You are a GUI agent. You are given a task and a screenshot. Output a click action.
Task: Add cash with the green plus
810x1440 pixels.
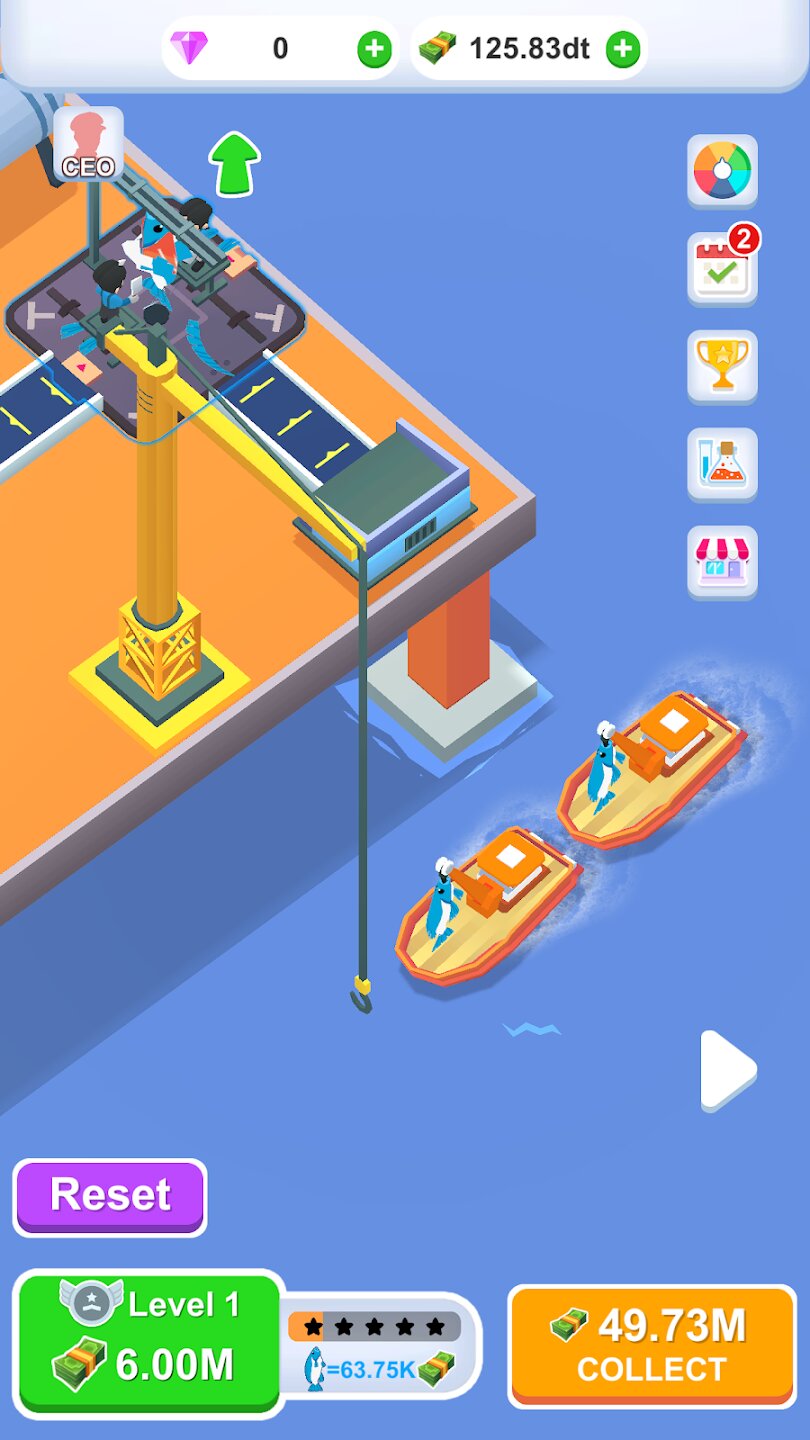tap(623, 49)
